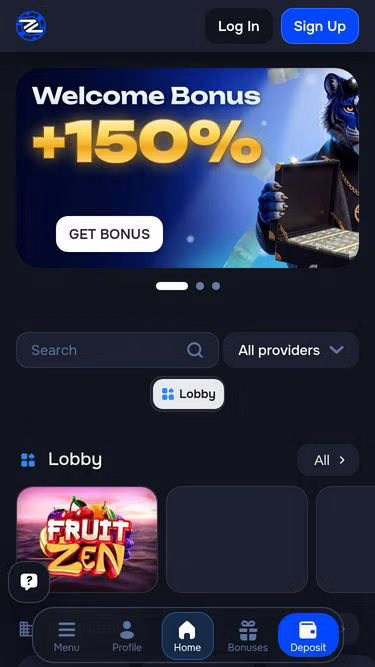
Task: Tap the Log In button
Action: coord(239,26)
